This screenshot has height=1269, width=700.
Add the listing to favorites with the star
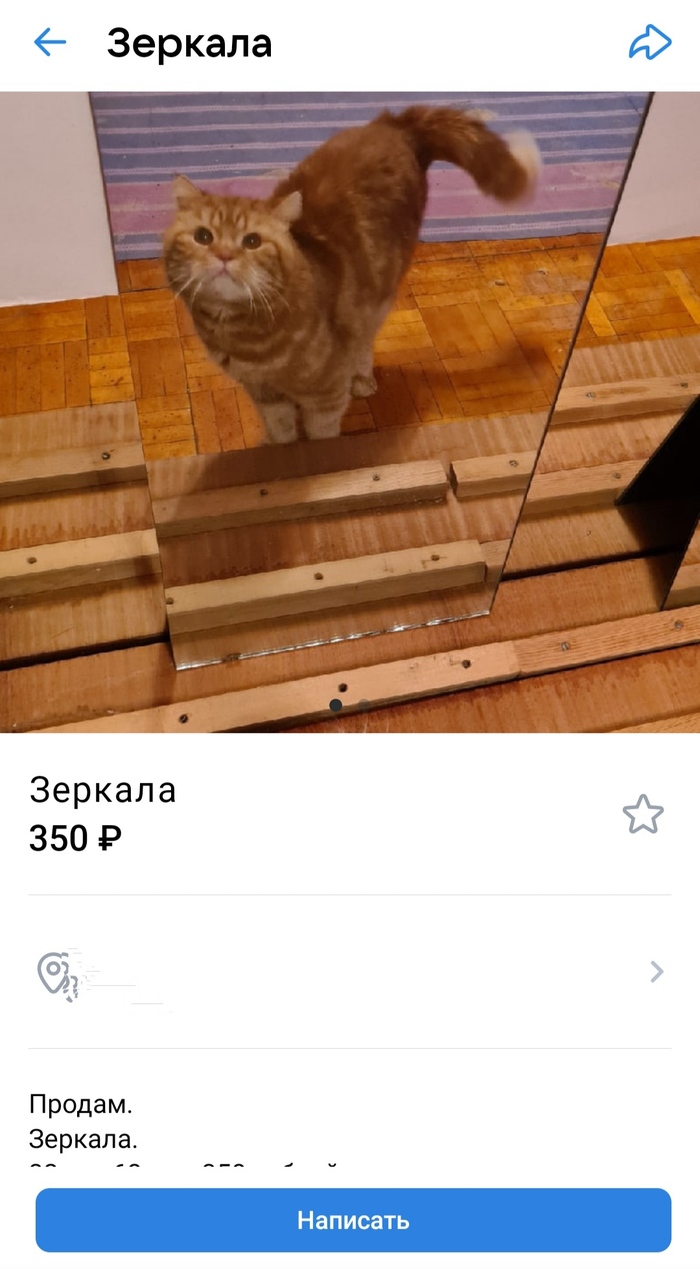coord(642,814)
